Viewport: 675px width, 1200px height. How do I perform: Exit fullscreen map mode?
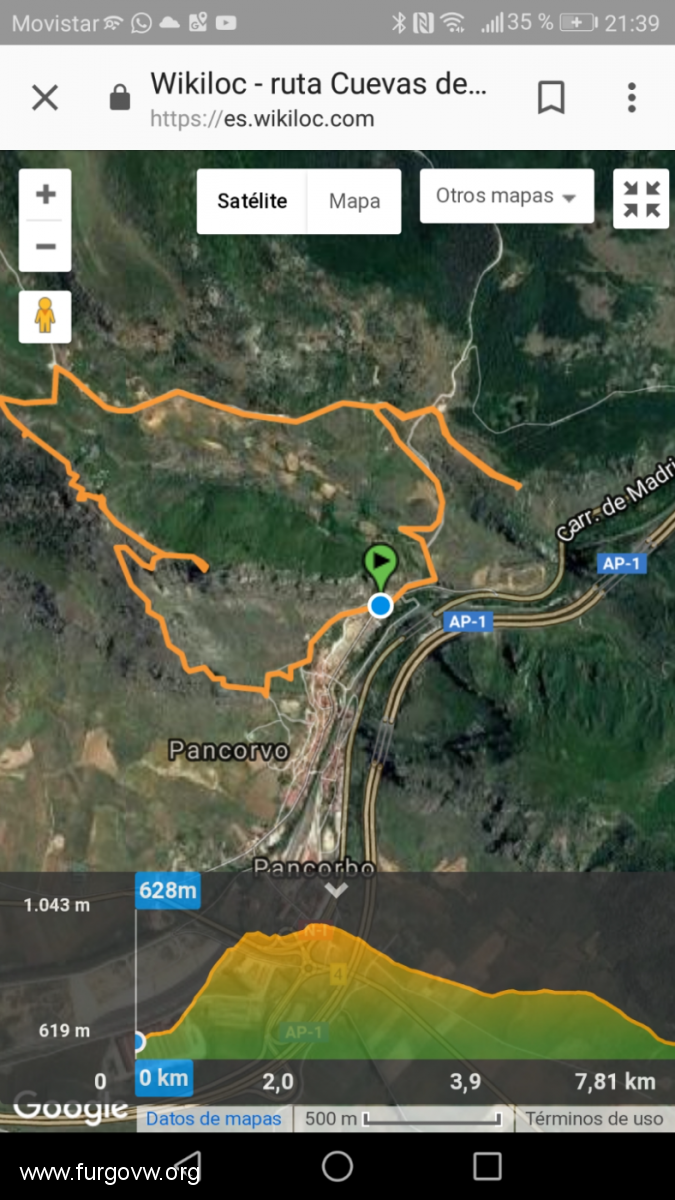[x=640, y=198]
